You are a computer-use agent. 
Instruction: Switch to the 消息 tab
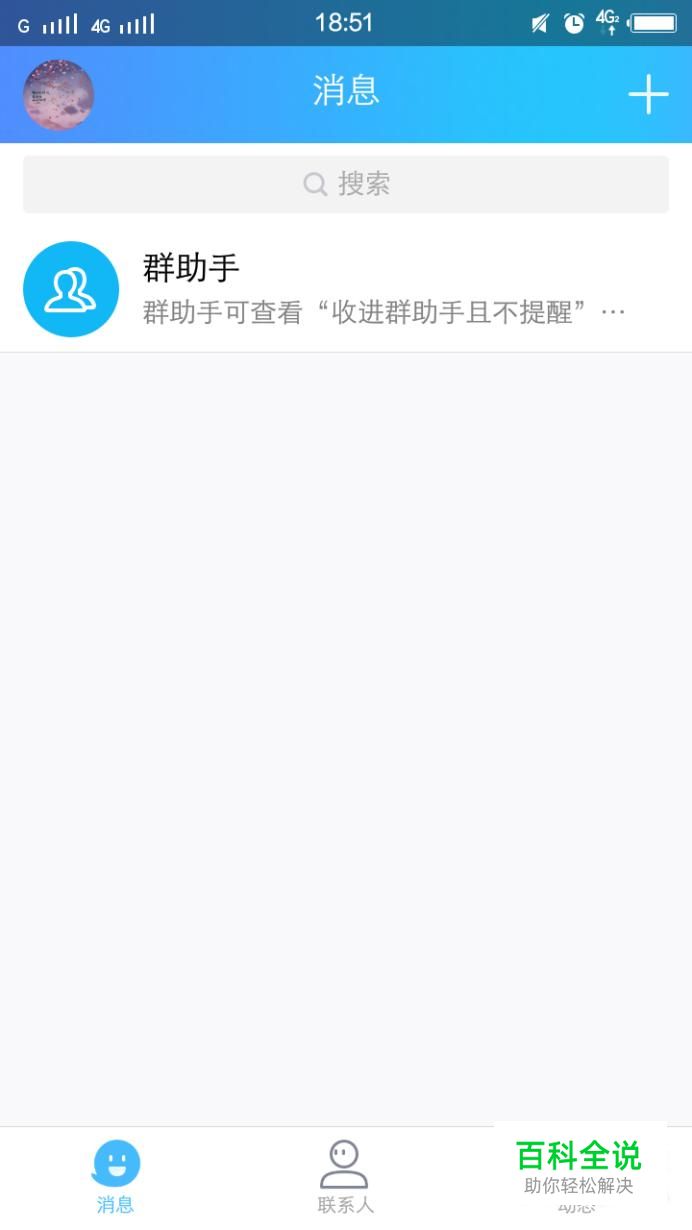click(116, 1176)
